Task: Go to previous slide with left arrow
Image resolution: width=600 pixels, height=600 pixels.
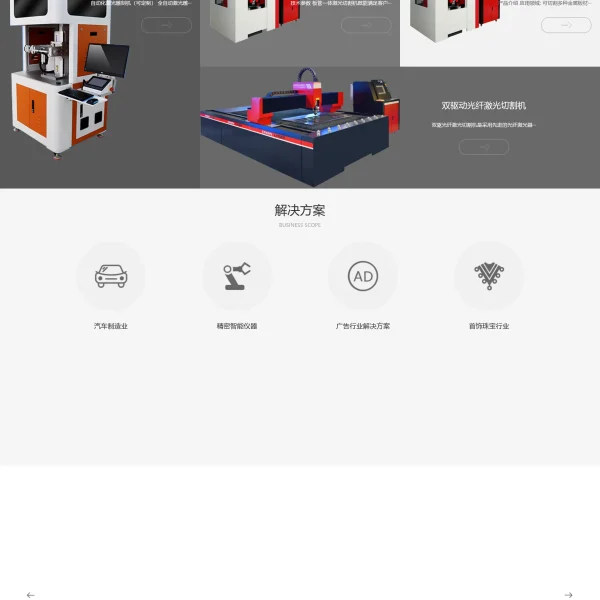Action: [x=30, y=595]
